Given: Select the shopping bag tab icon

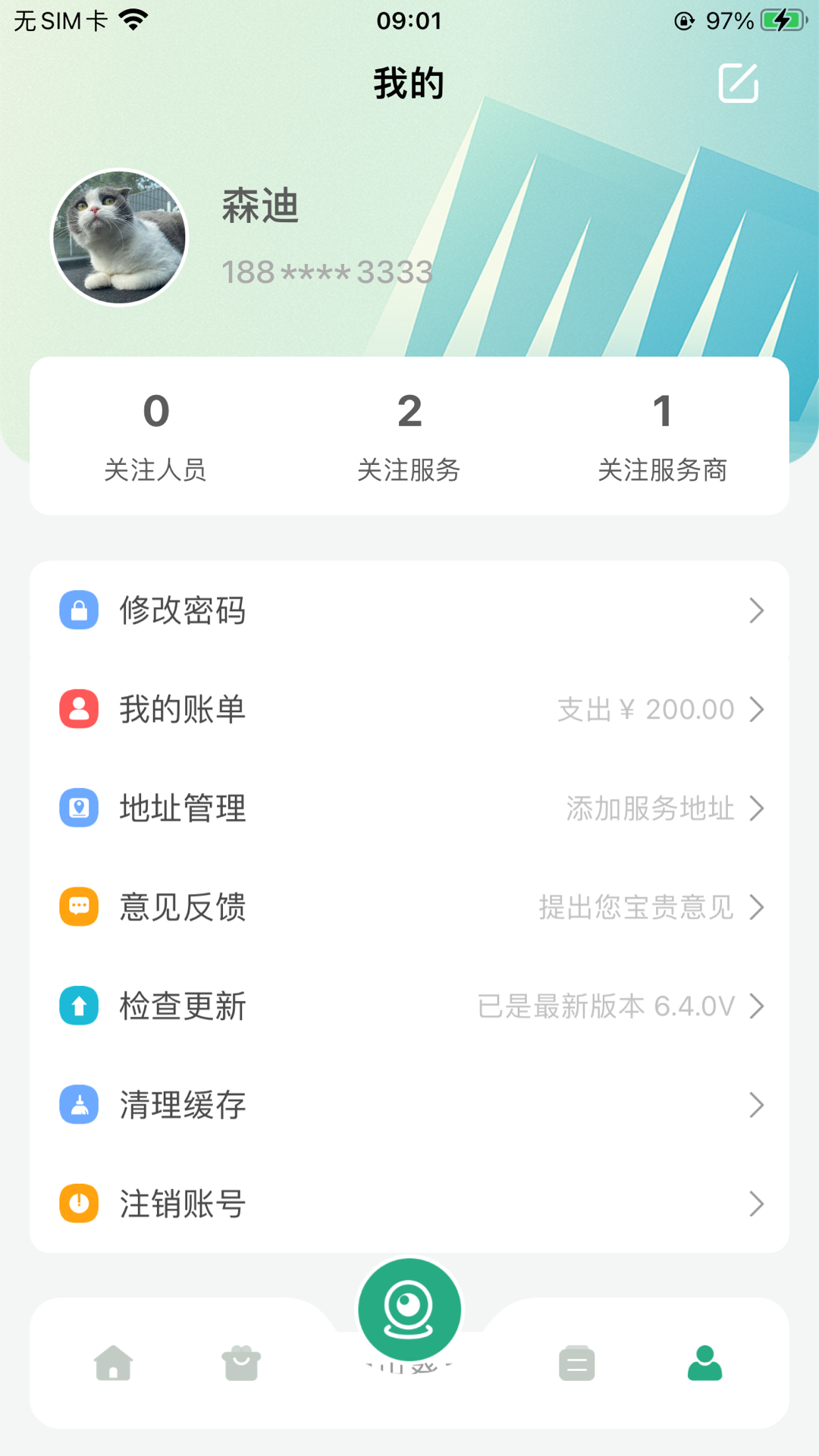Looking at the screenshot, I should click(241, 1363).
